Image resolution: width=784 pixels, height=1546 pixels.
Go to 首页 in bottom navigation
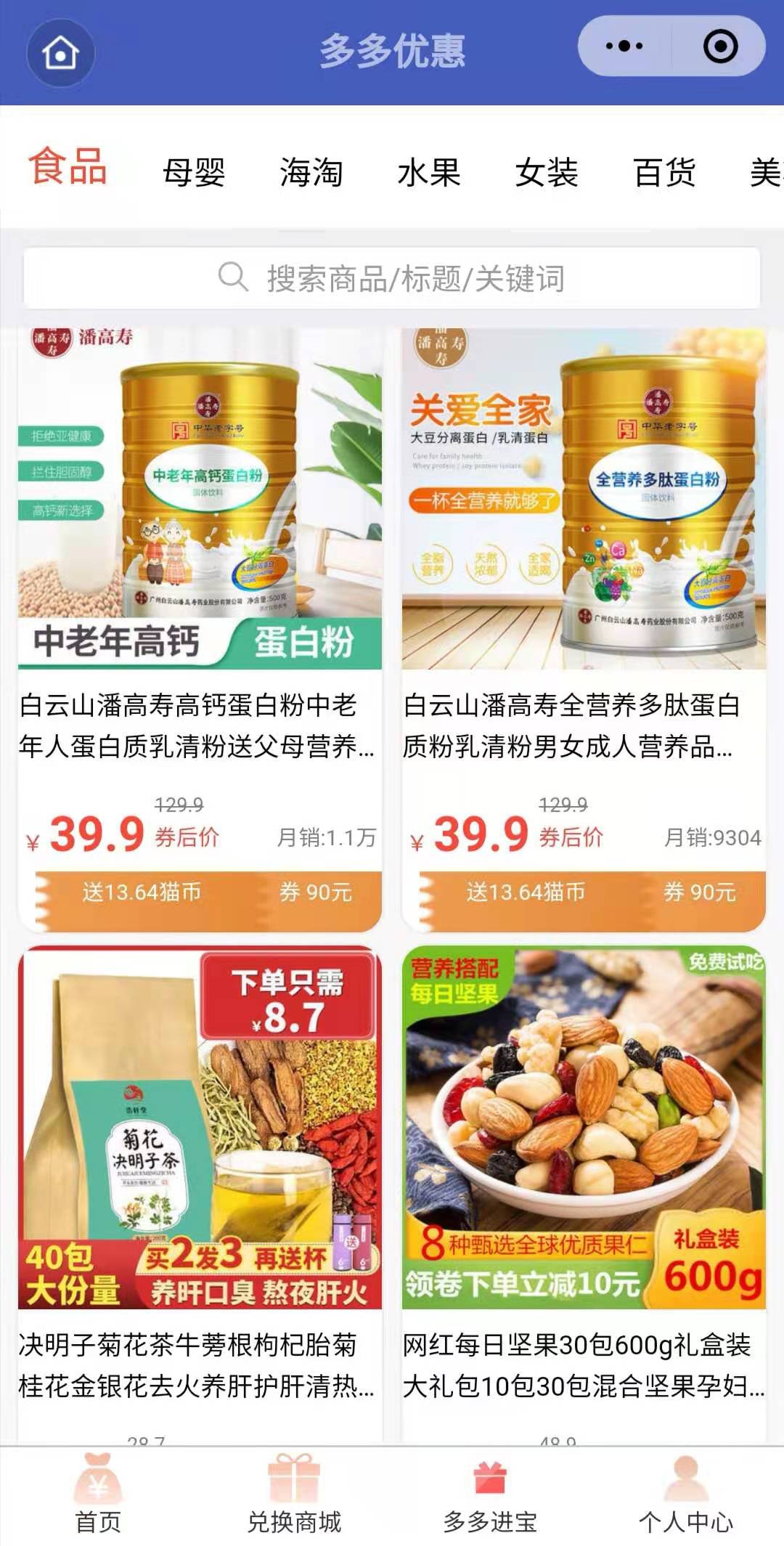pos(98,1496)
